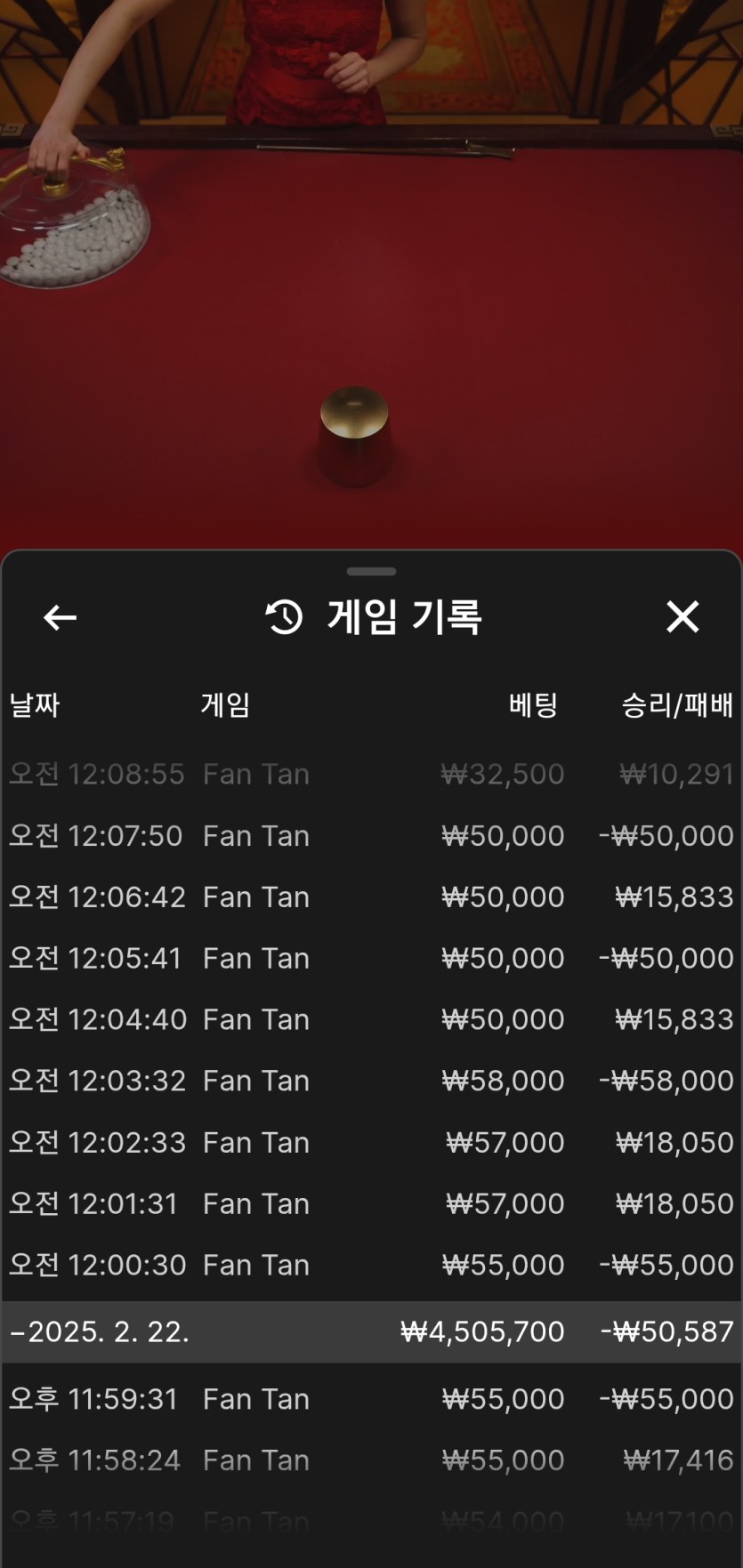Go back from the game history panel

click(60, 617)
